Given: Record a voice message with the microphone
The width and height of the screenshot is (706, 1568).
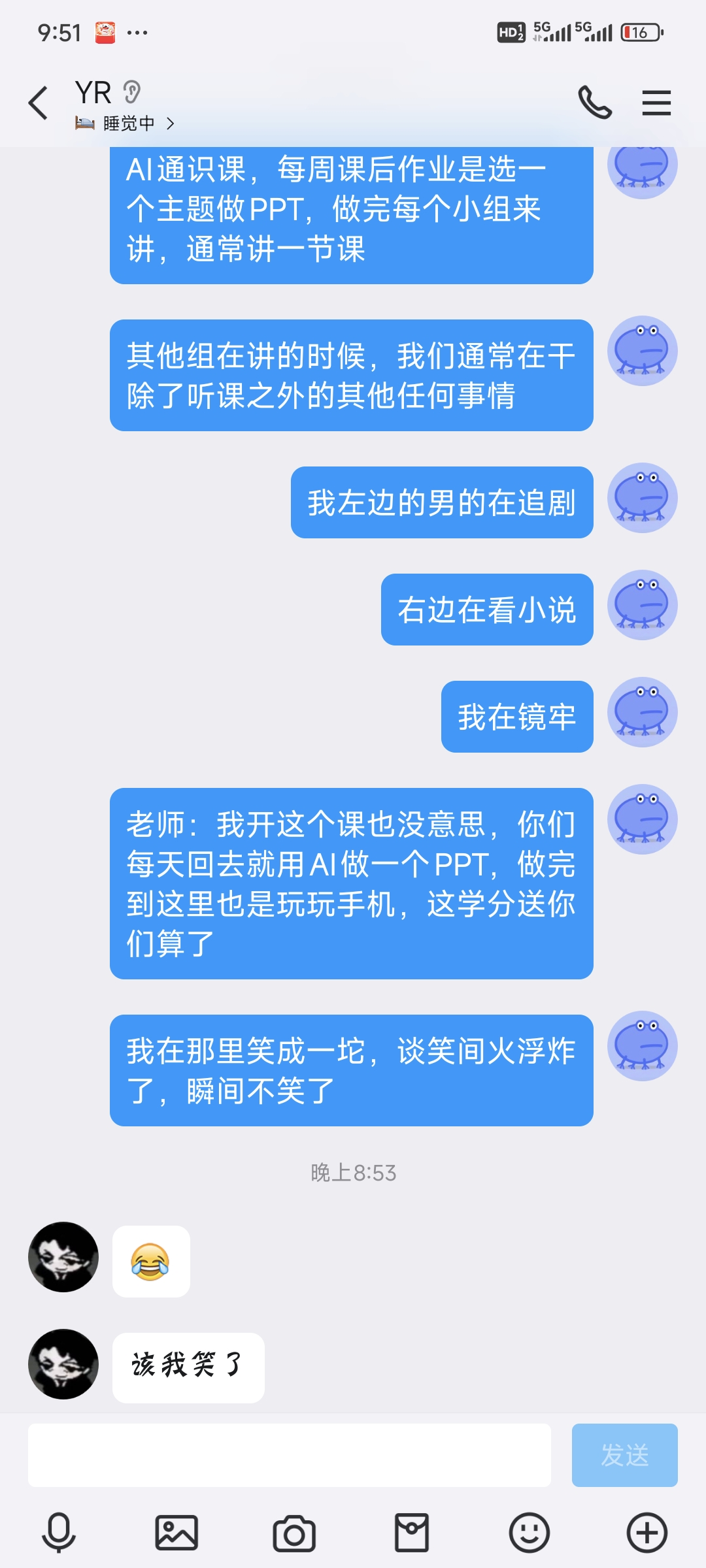Looking at the screenshot, I should (x=59, y=1533).
